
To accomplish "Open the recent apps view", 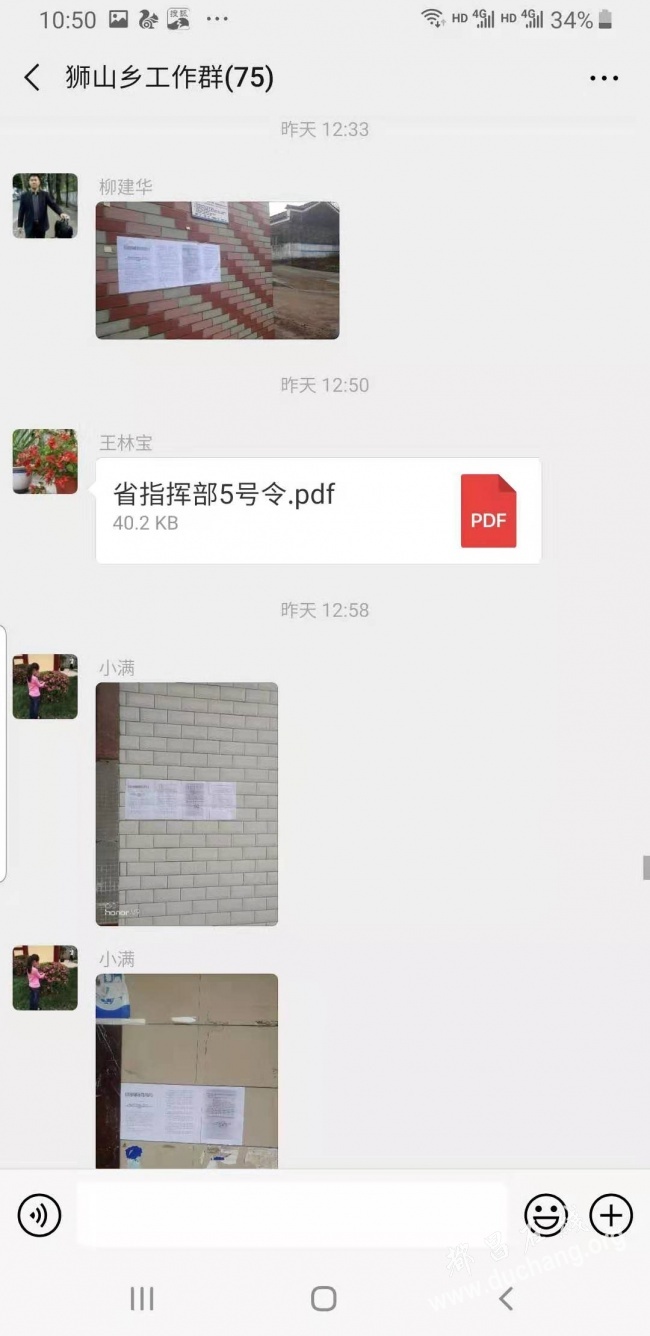I will 142,1298.
